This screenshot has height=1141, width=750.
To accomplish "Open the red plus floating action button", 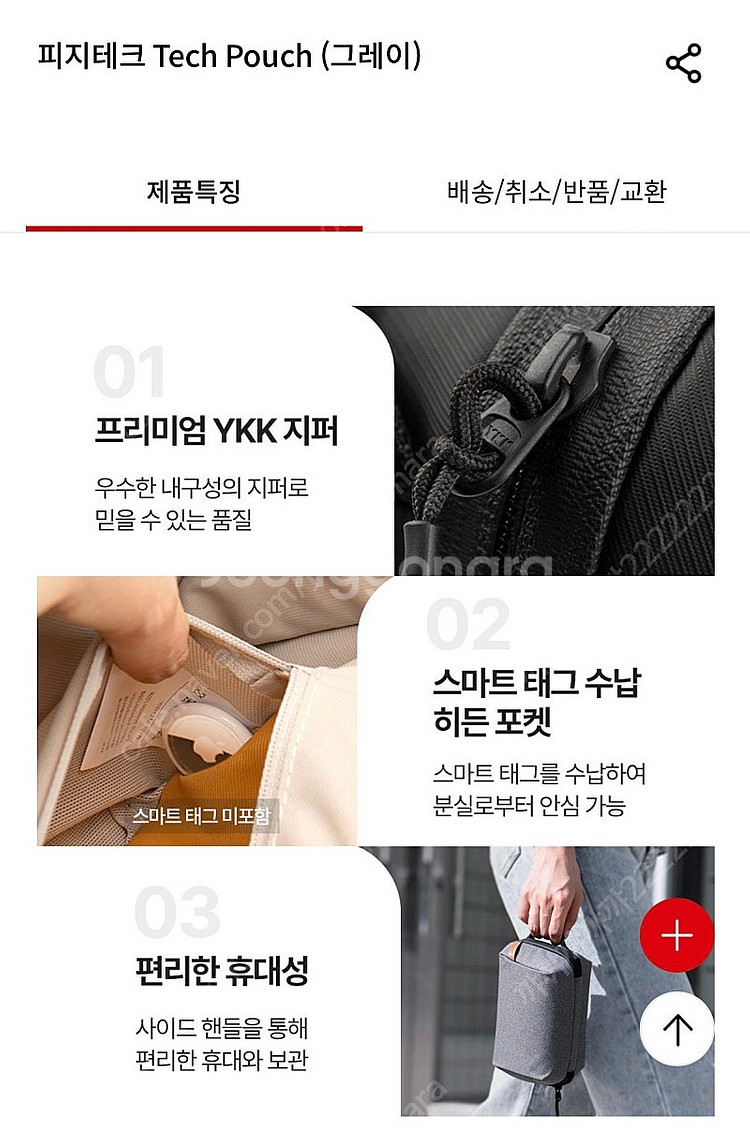I will (678, 936).
